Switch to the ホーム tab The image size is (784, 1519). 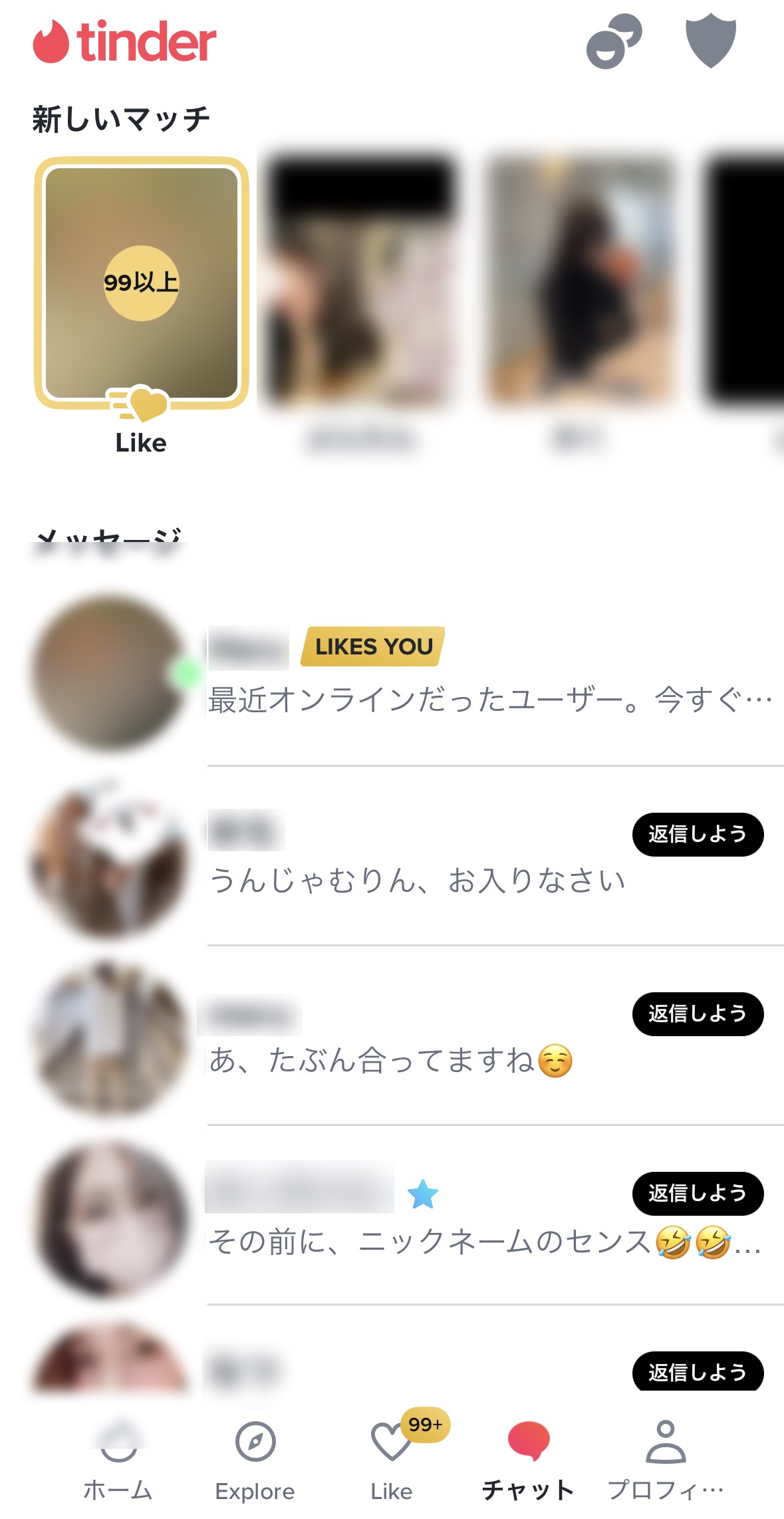click(118, 1458)
